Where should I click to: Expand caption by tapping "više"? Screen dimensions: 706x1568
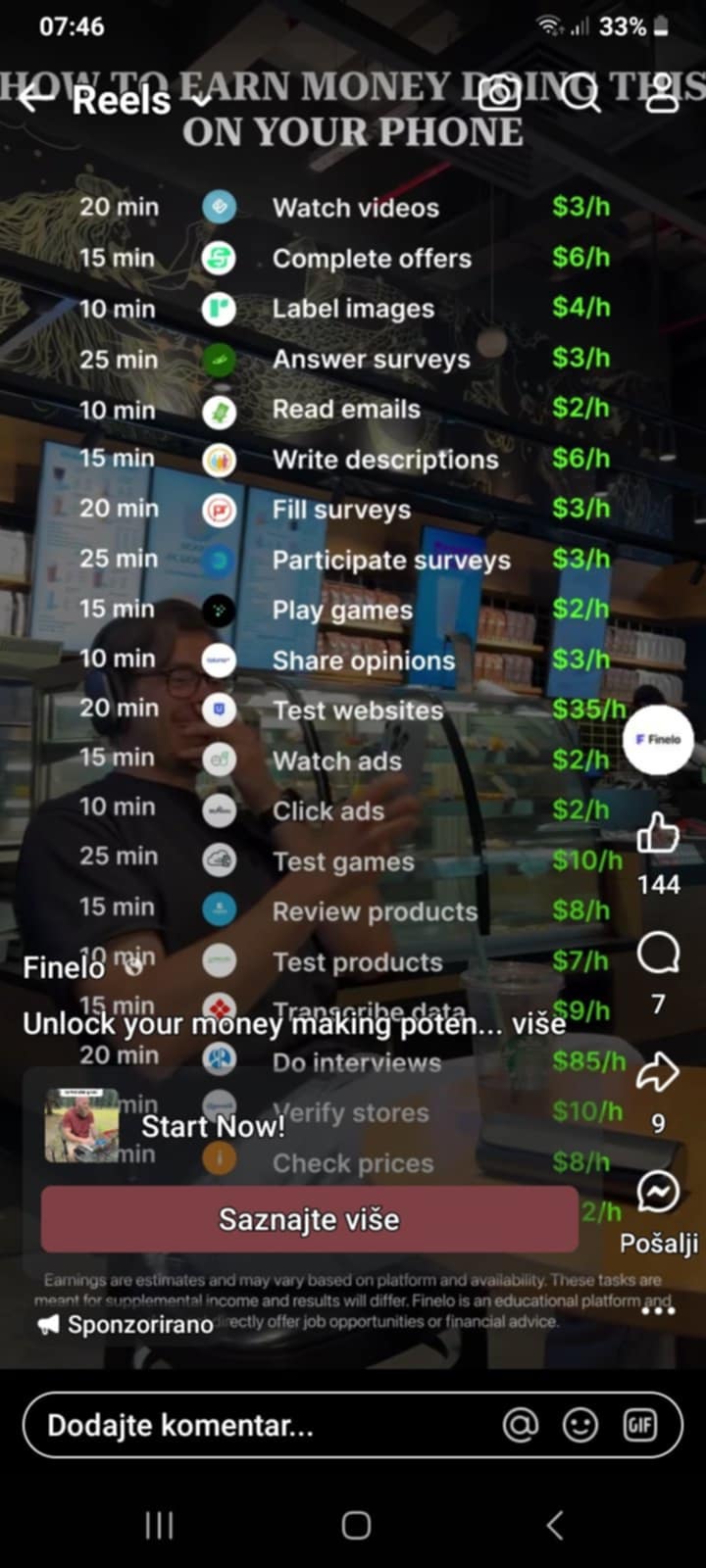[538, 1024]
